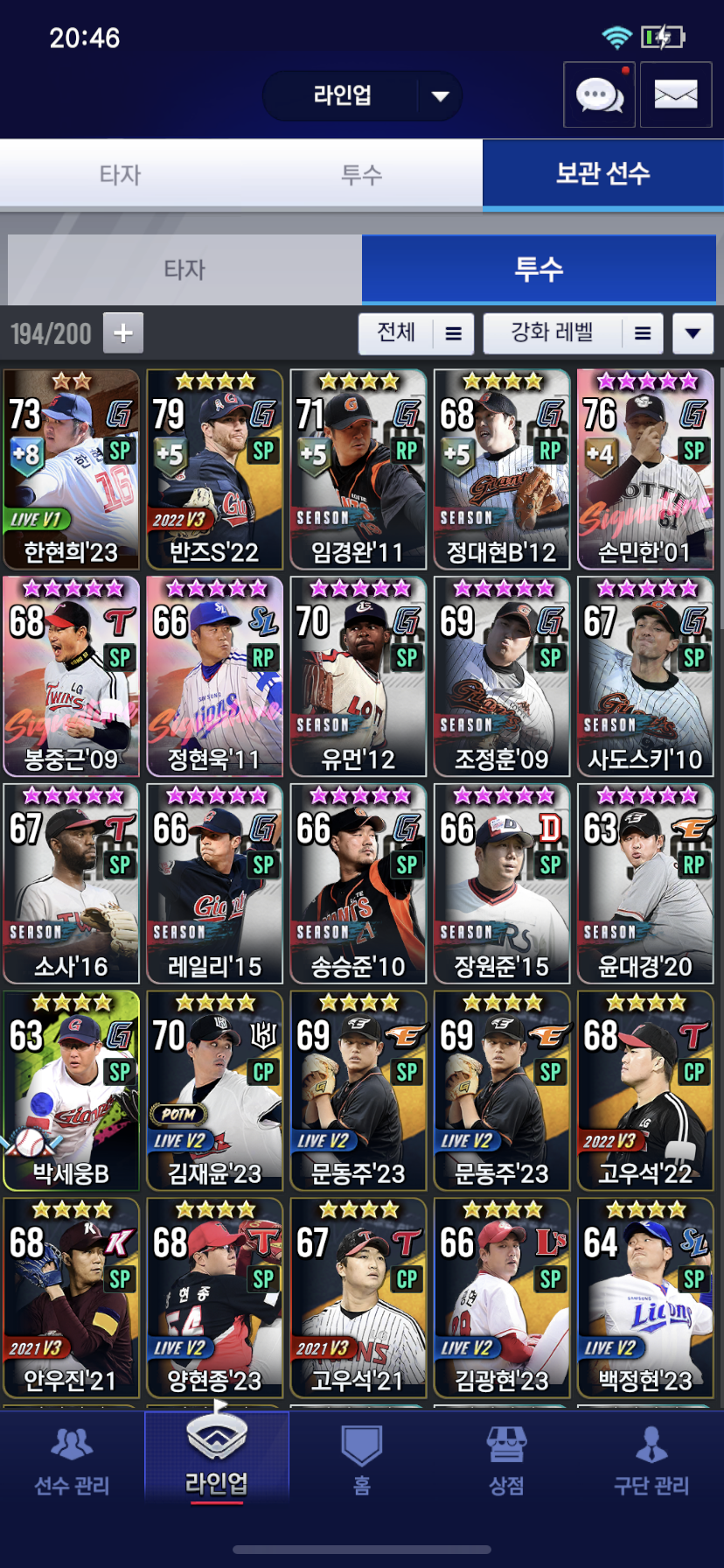Open the 한현희'23 player card

coord(72,470)
